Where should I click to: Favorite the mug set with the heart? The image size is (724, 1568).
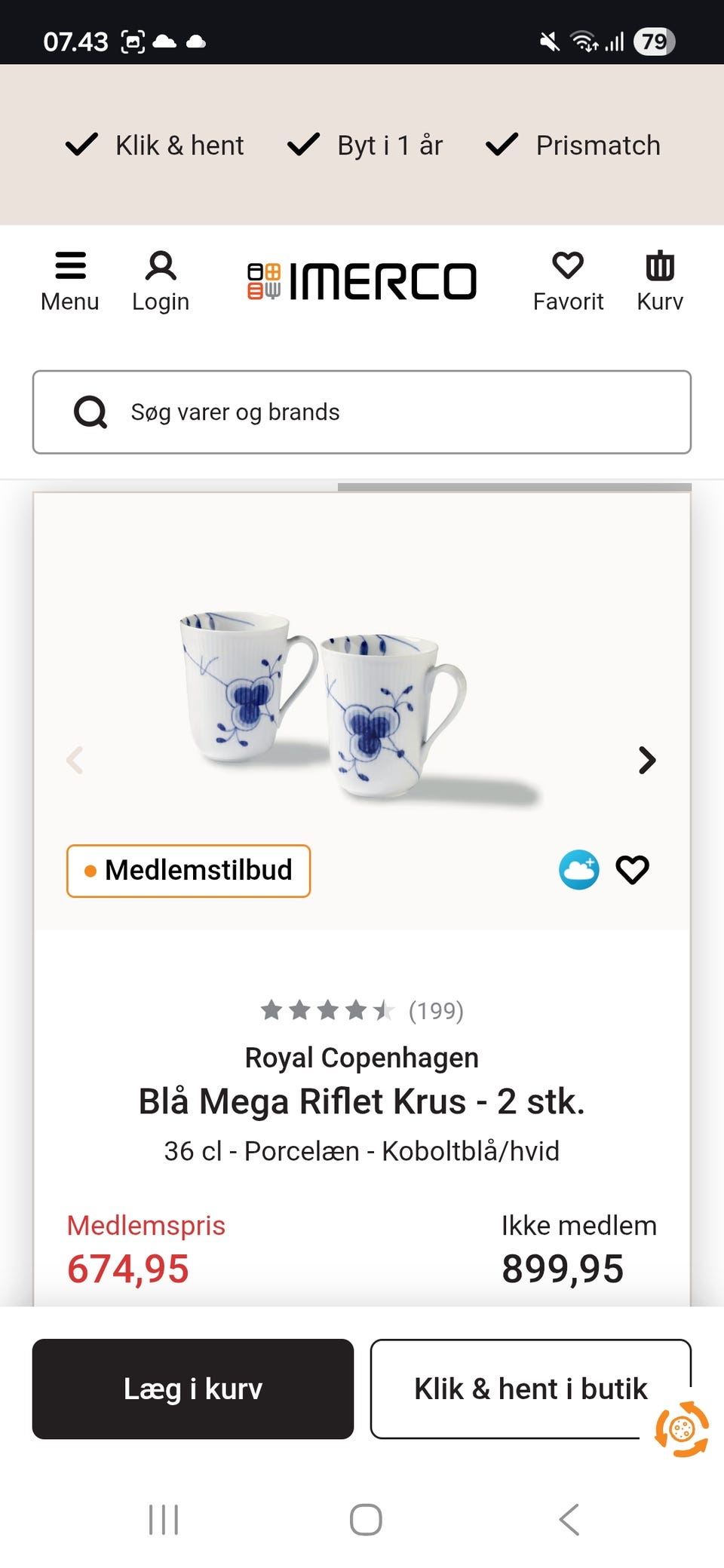point(633,869)
